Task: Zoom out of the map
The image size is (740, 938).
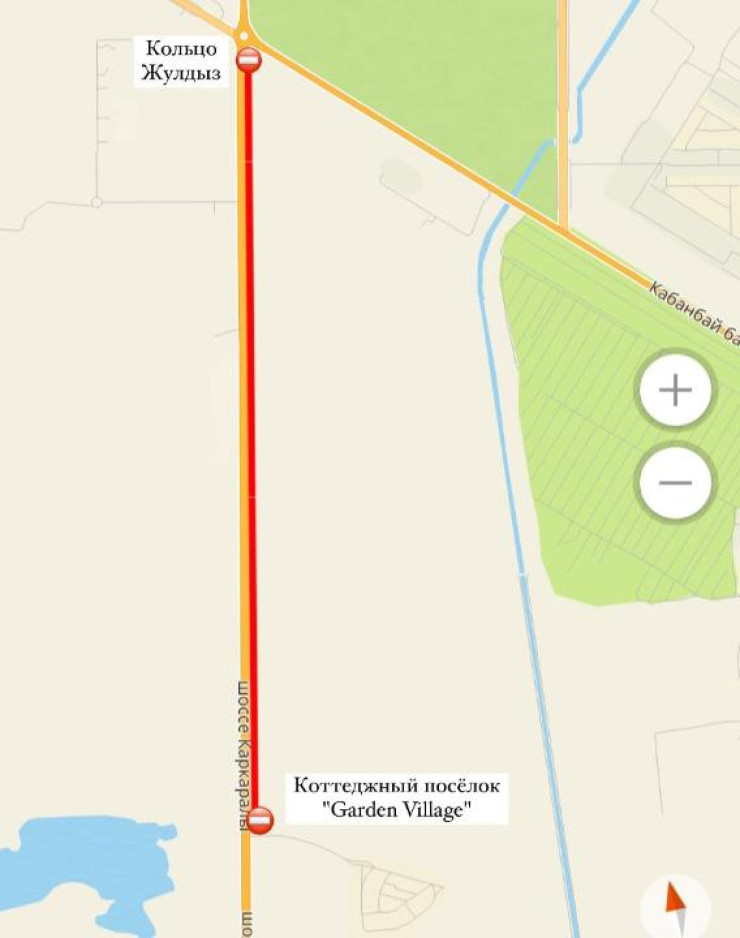Action: 676,483
